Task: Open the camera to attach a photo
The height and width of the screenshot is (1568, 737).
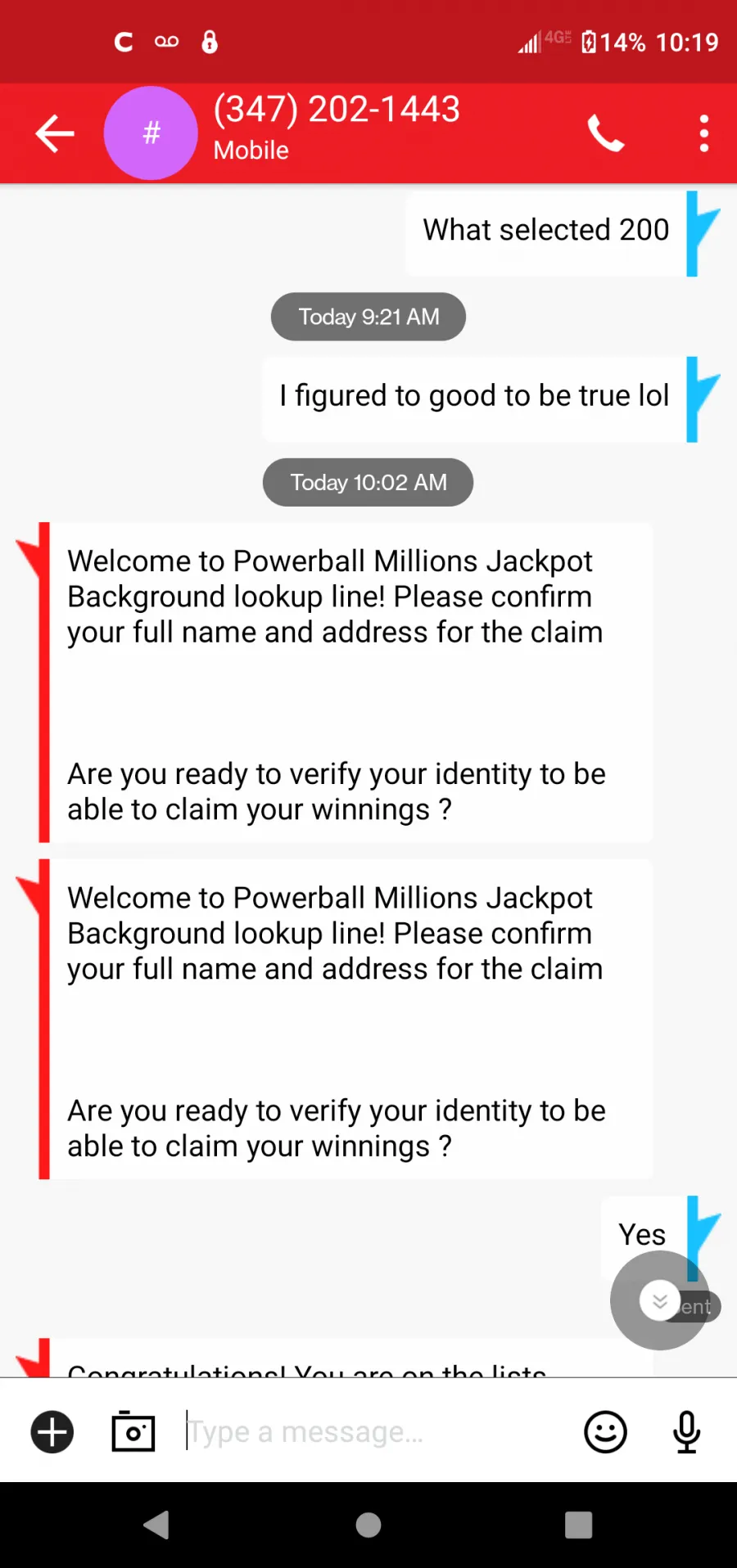Action: point(133,1431)
